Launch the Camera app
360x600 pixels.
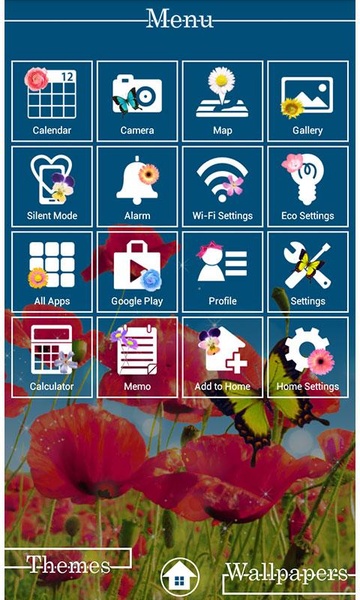[x=137, y=101]
